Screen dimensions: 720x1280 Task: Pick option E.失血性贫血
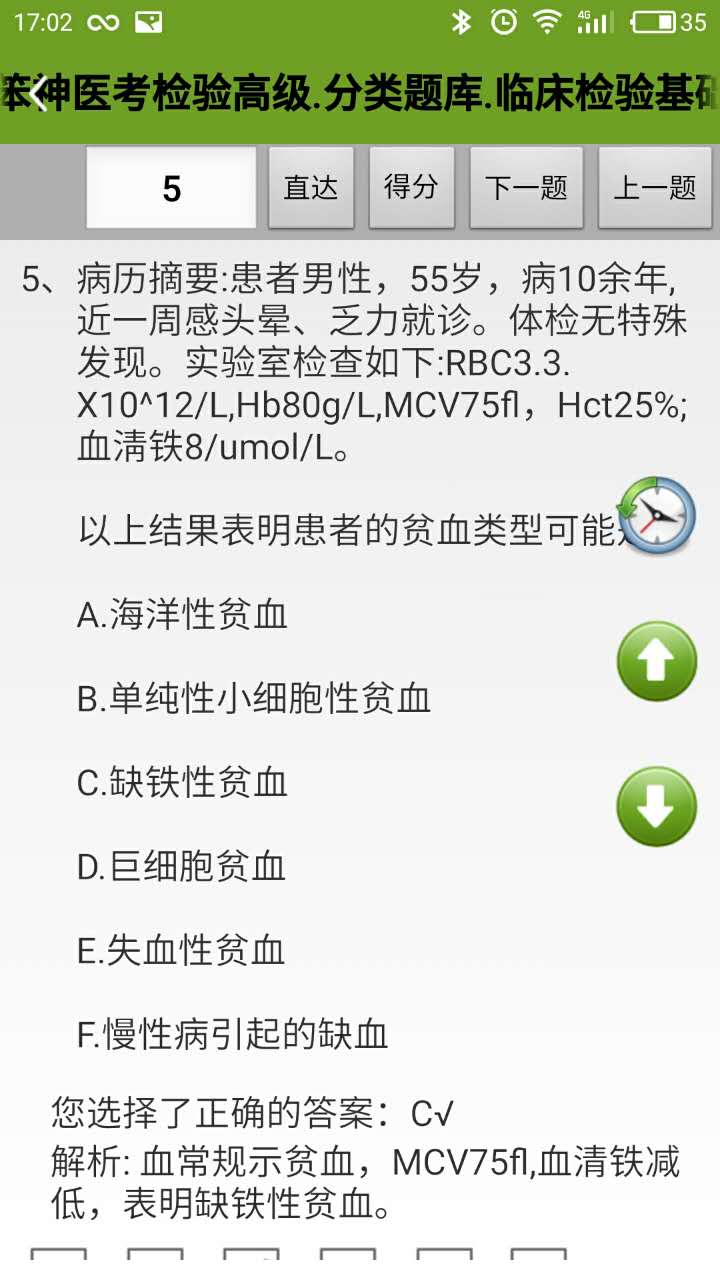point(182,950)
